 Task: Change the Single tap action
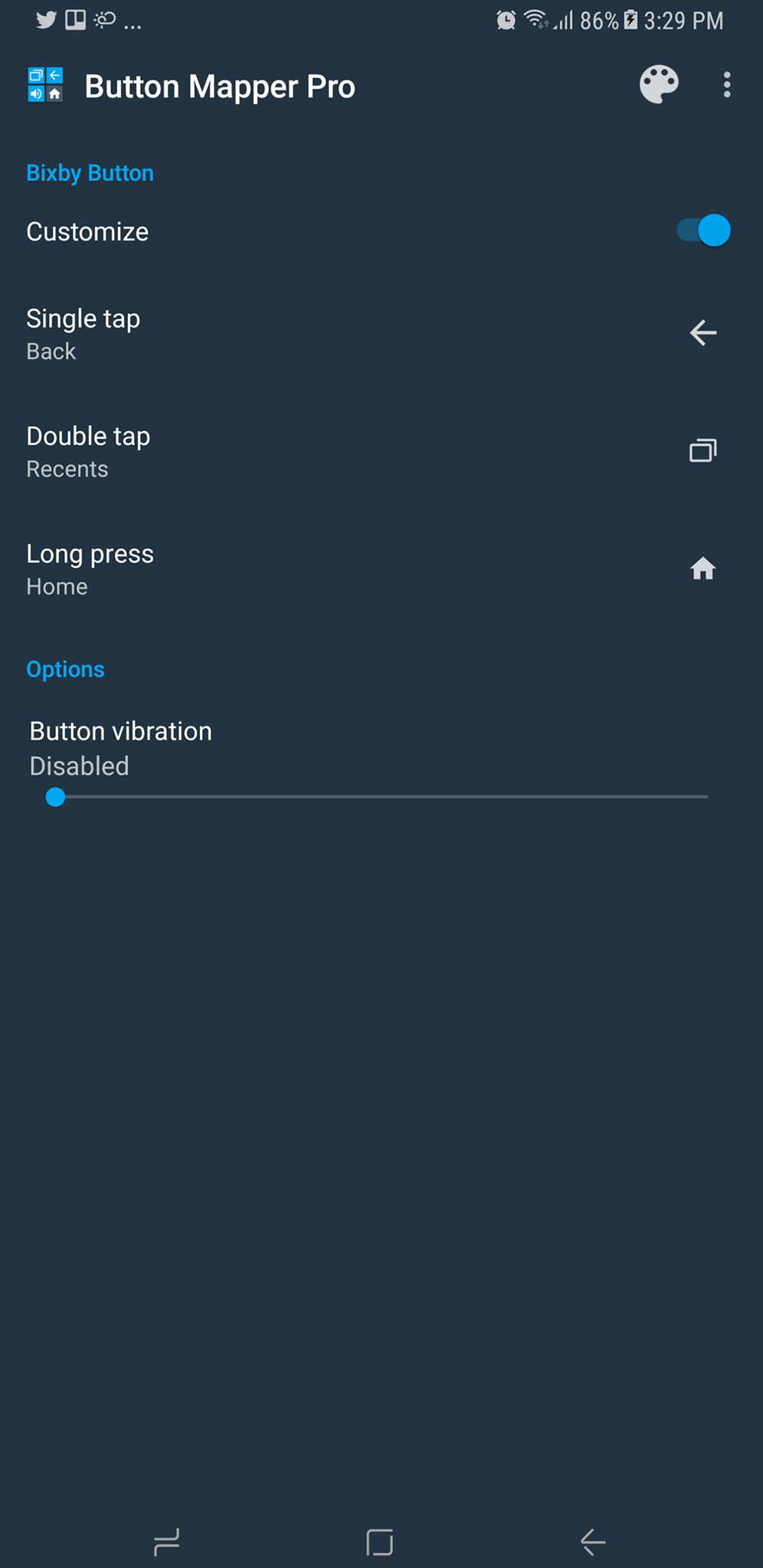coord(381,334)
